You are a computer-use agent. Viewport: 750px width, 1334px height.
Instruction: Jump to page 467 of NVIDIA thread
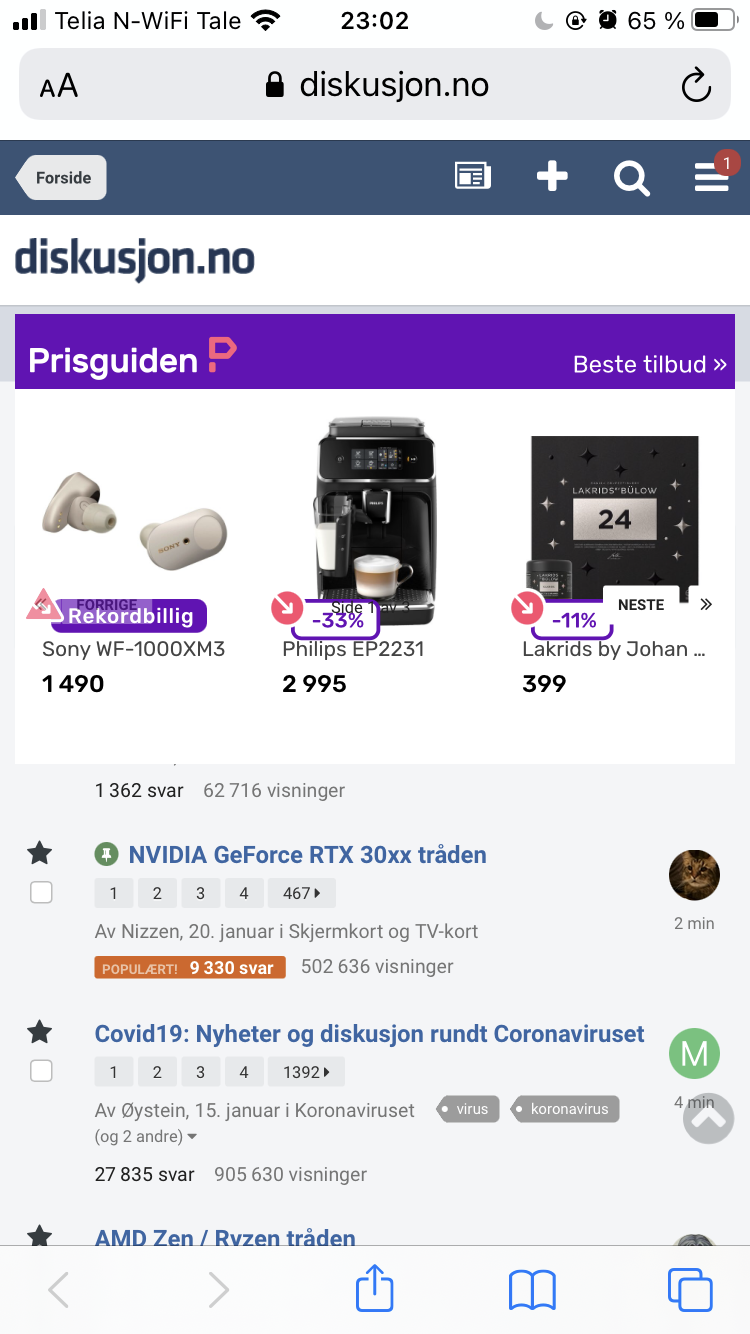[x=301, y=893]
